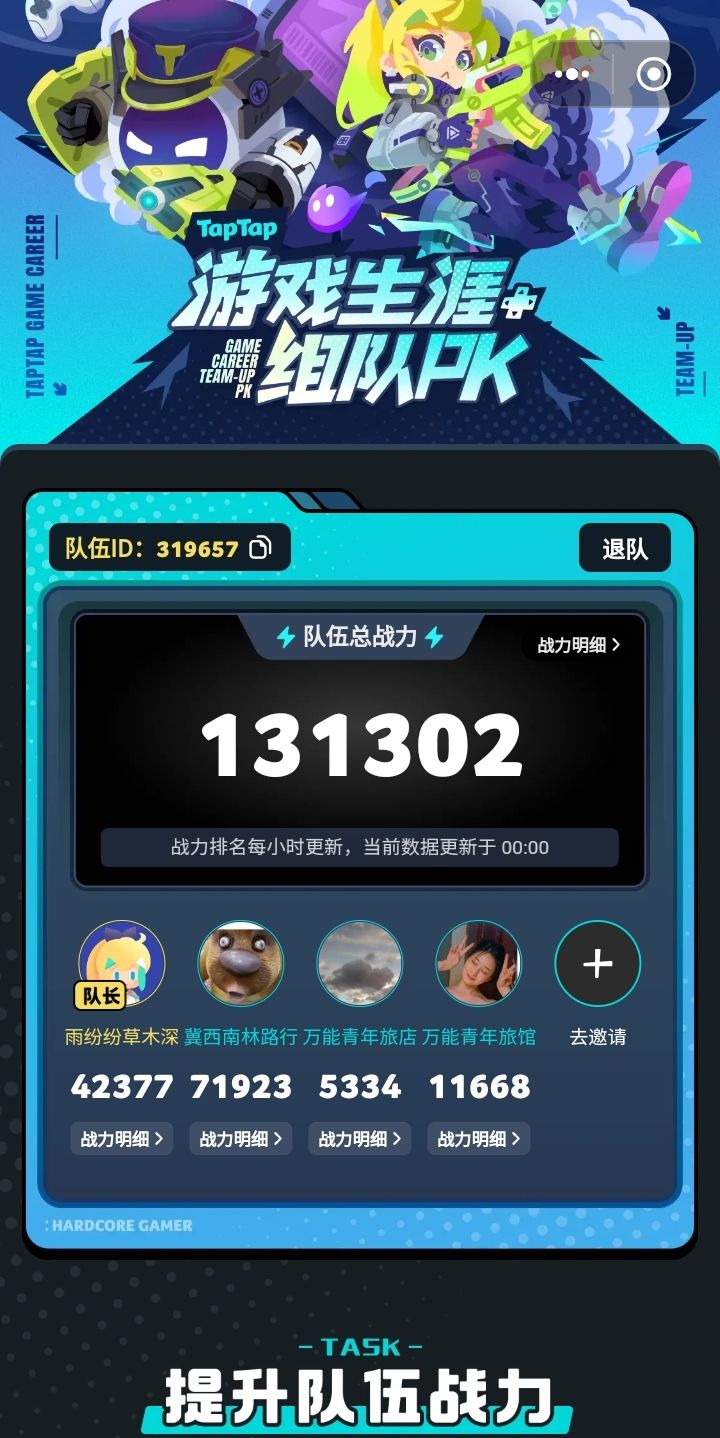720x1438 pixels.
Task: Click the update notice 战力排名每小时更新 bar
Action: [360, 847]
